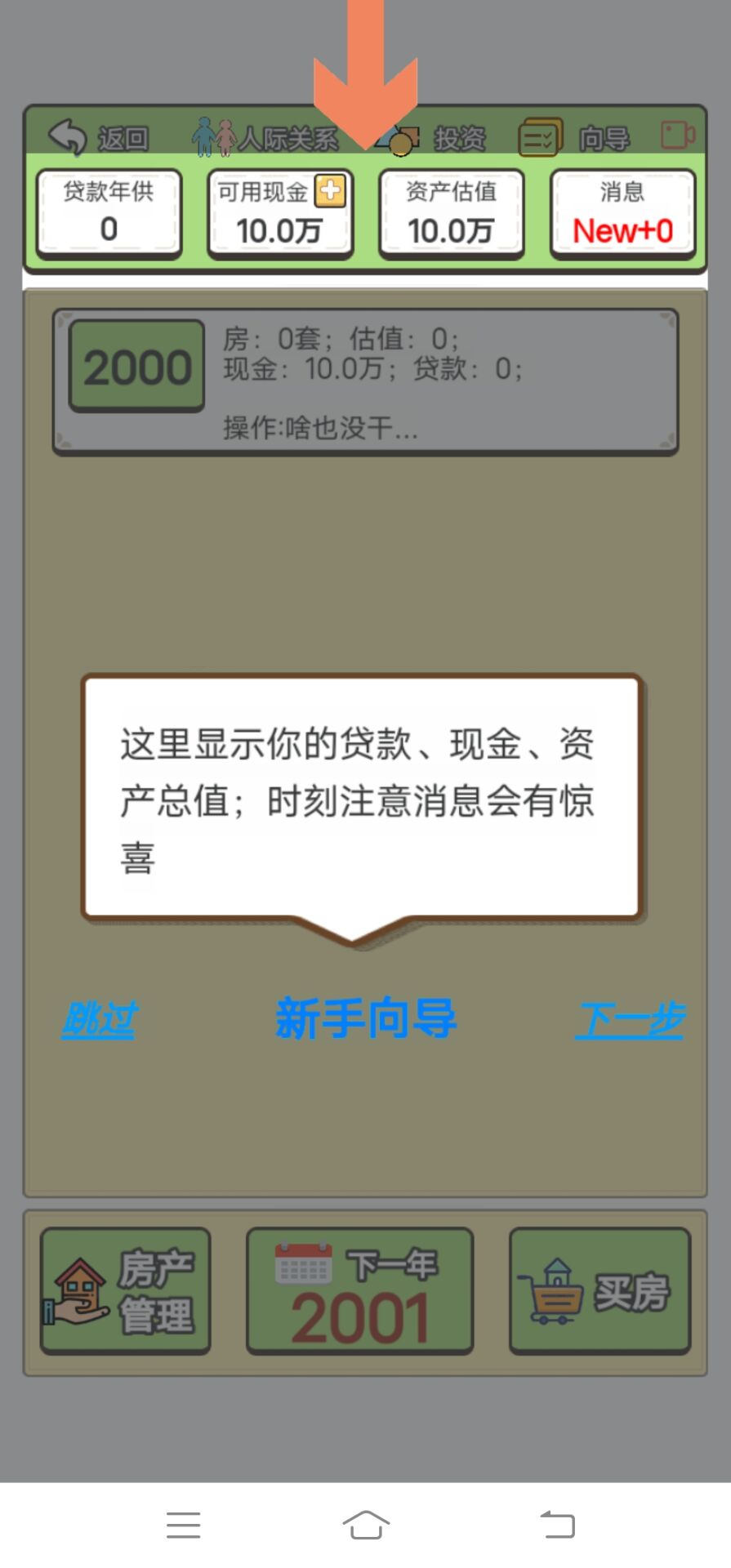The image size is (731, 1568).
Task: Open 买房 buy house
Action: pyautogui.click(x=600, y=1291)
